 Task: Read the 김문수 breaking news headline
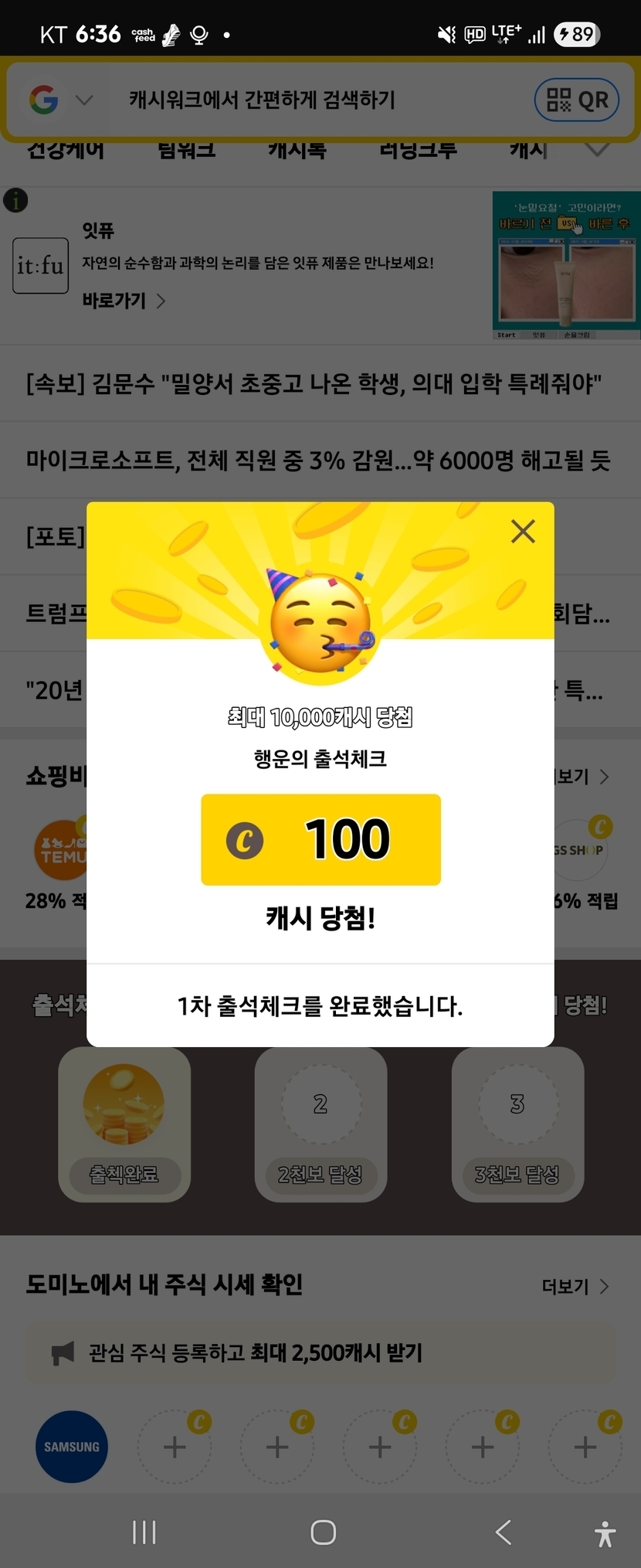pos(314,383)
